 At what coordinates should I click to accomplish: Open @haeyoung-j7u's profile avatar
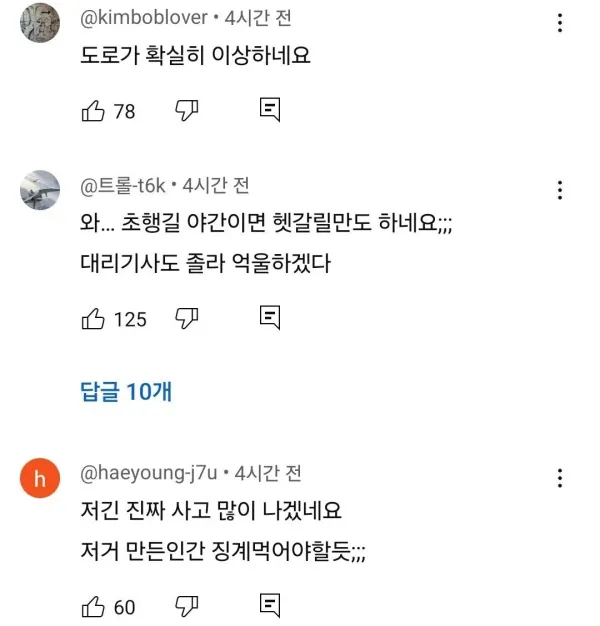pyautogui.click(x=40, y=478)
